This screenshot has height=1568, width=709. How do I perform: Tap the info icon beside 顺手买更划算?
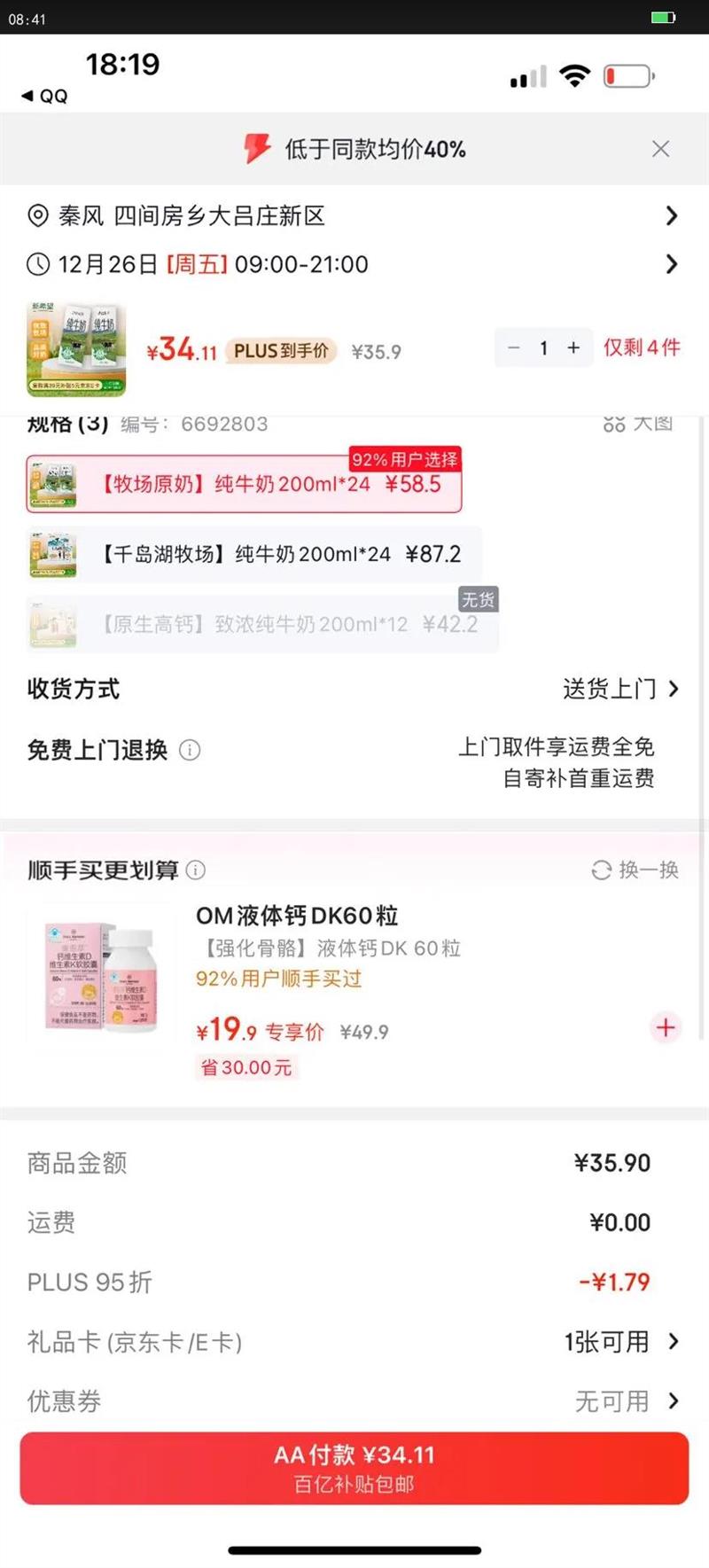pyautogui.click(x=196, y=871)
